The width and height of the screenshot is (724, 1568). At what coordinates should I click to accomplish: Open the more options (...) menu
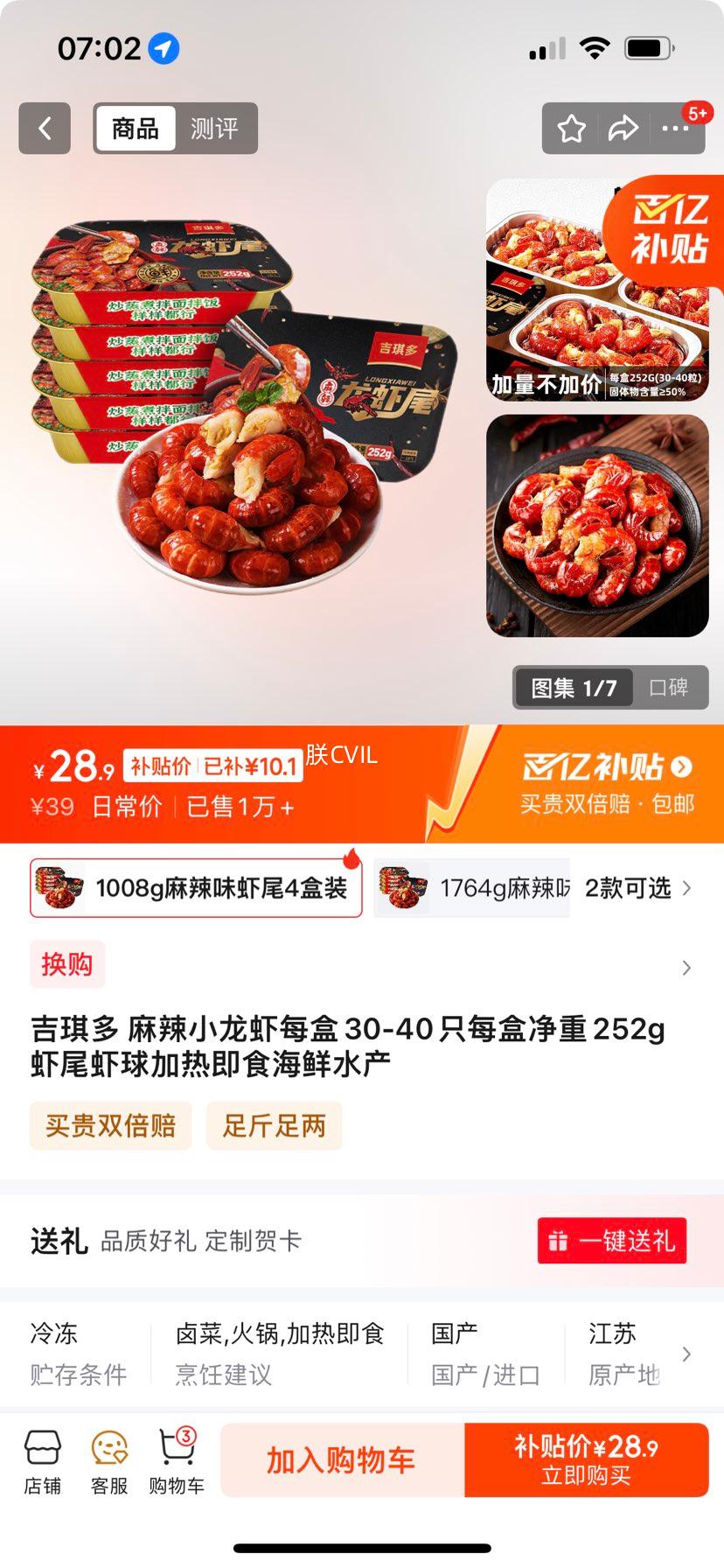676,129
